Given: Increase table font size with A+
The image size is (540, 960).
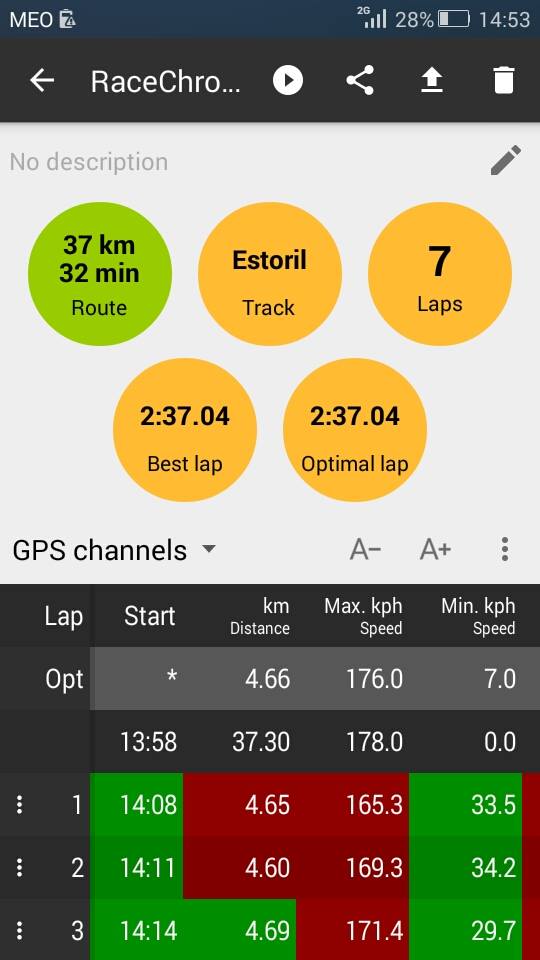Looking at the screenshot, I should 435,550.
